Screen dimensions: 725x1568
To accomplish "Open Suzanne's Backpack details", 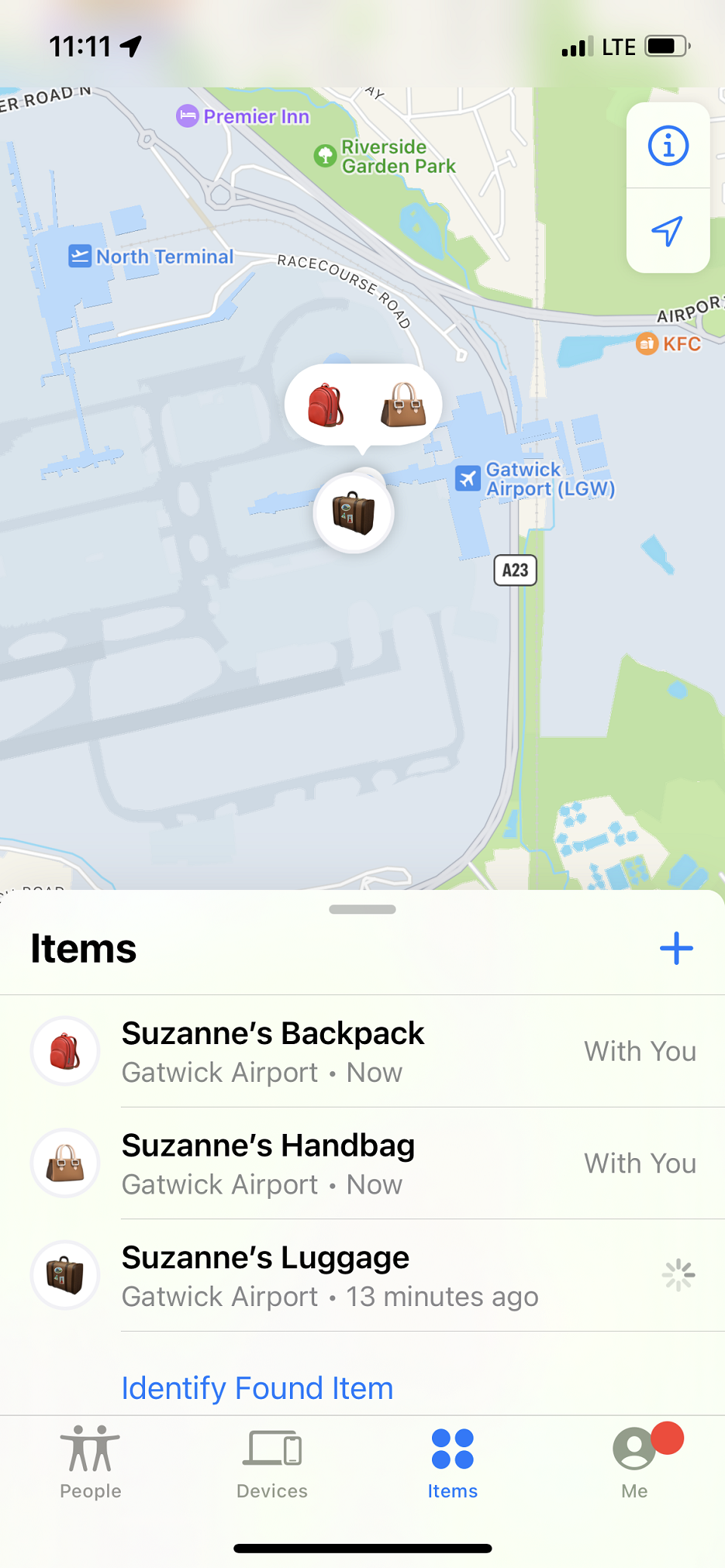I will click(362, 1051).
